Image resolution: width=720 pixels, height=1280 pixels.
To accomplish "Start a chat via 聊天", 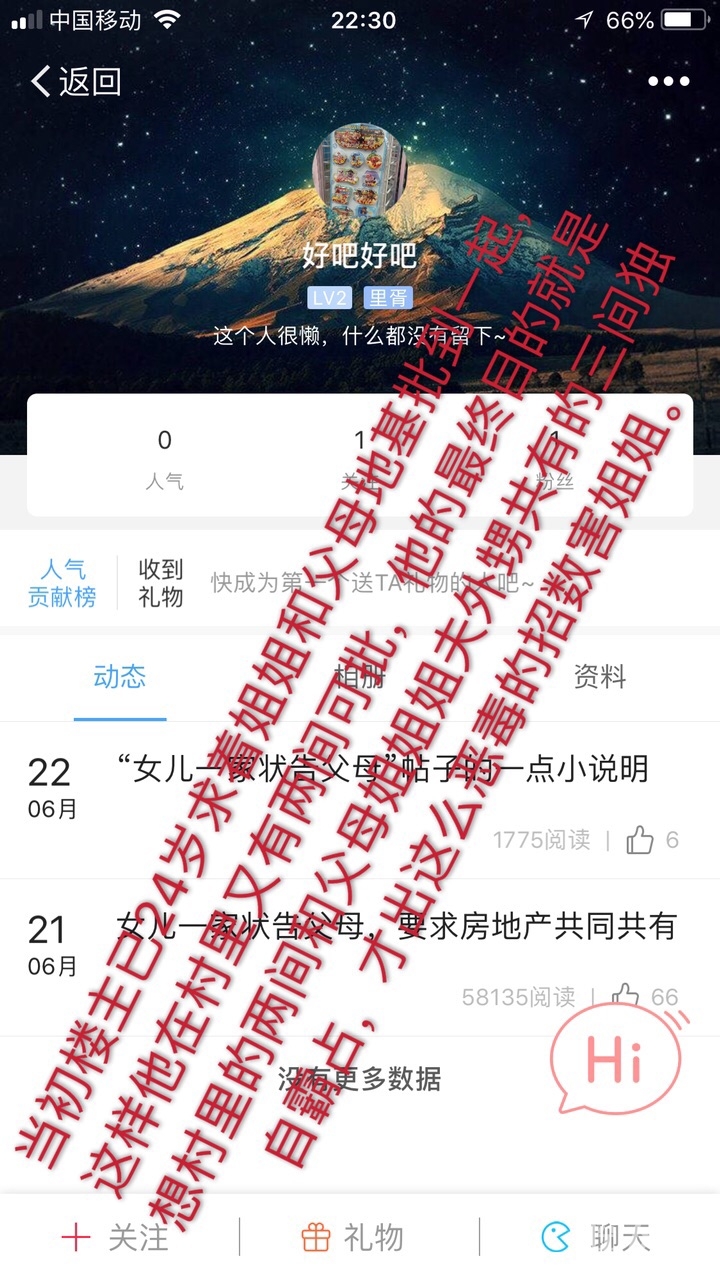I will point(596,1237).
